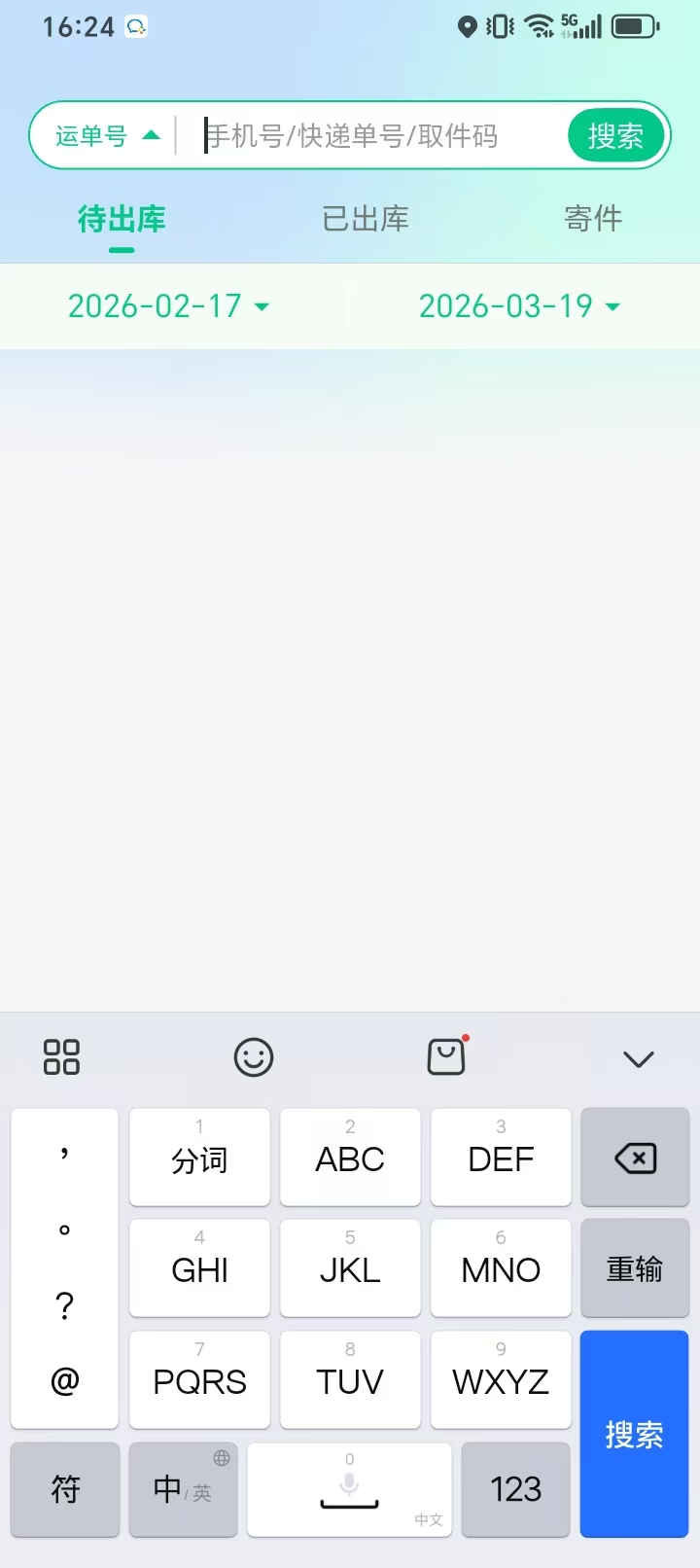Switch to the 已出库 tab
The width and height of the screenshot is (700, 1568).
pos(366,219)
